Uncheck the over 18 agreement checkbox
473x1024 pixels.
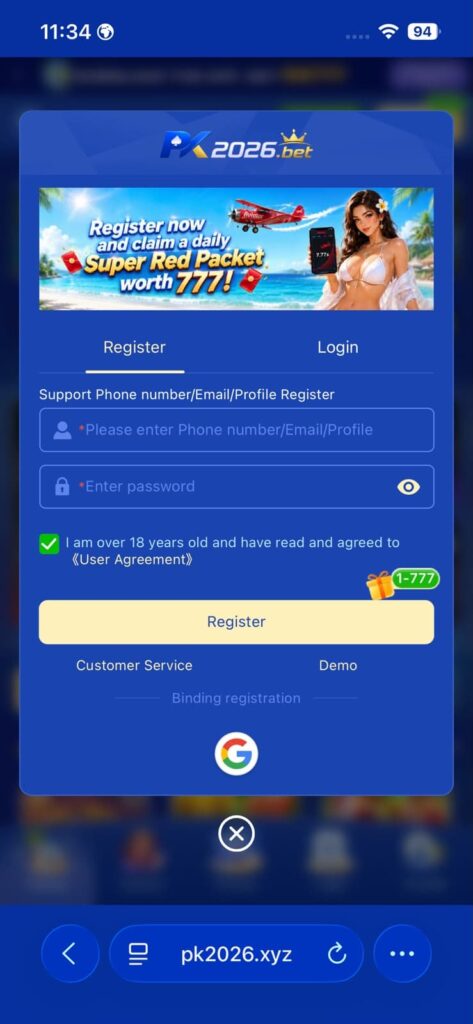(x=49, y=543)
